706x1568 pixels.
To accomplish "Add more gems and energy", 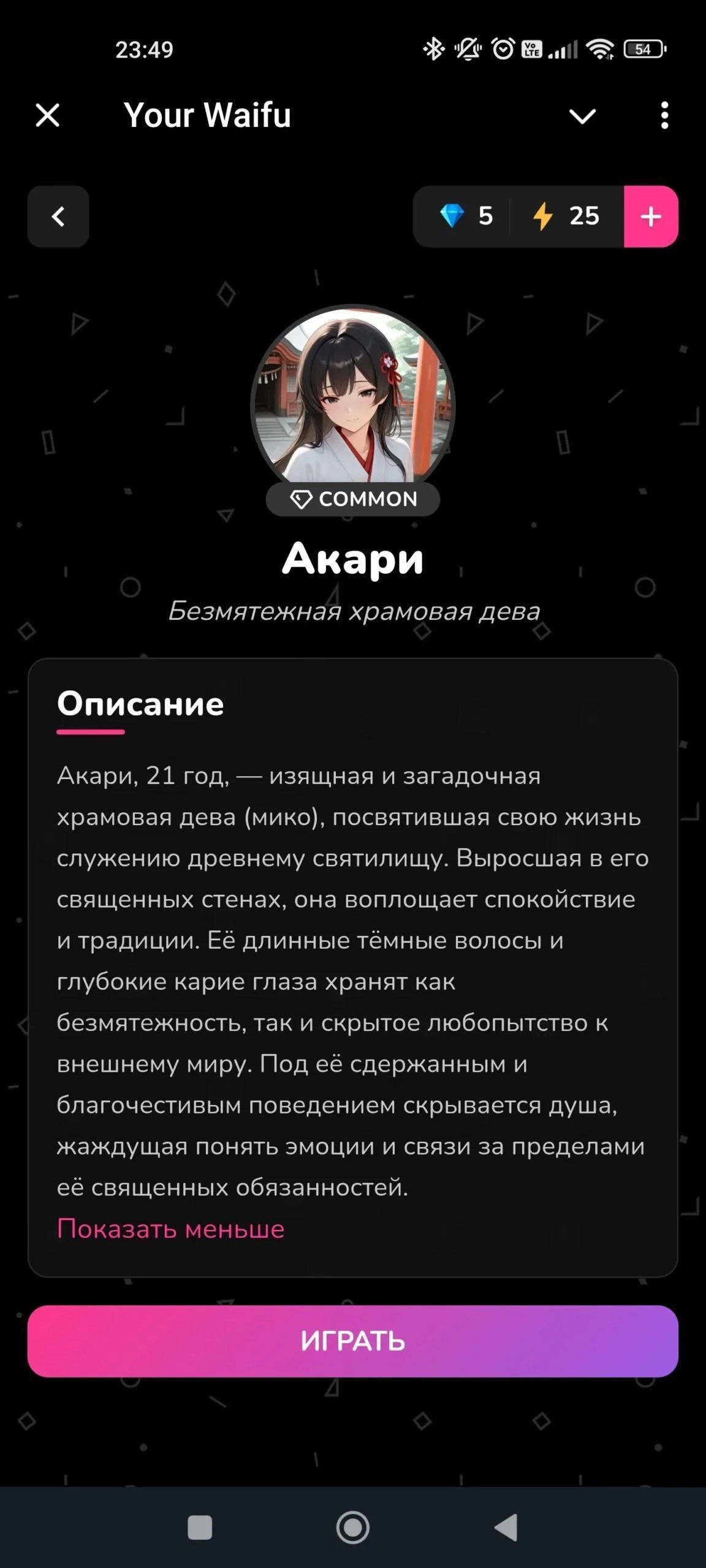I will pos(650,216).
